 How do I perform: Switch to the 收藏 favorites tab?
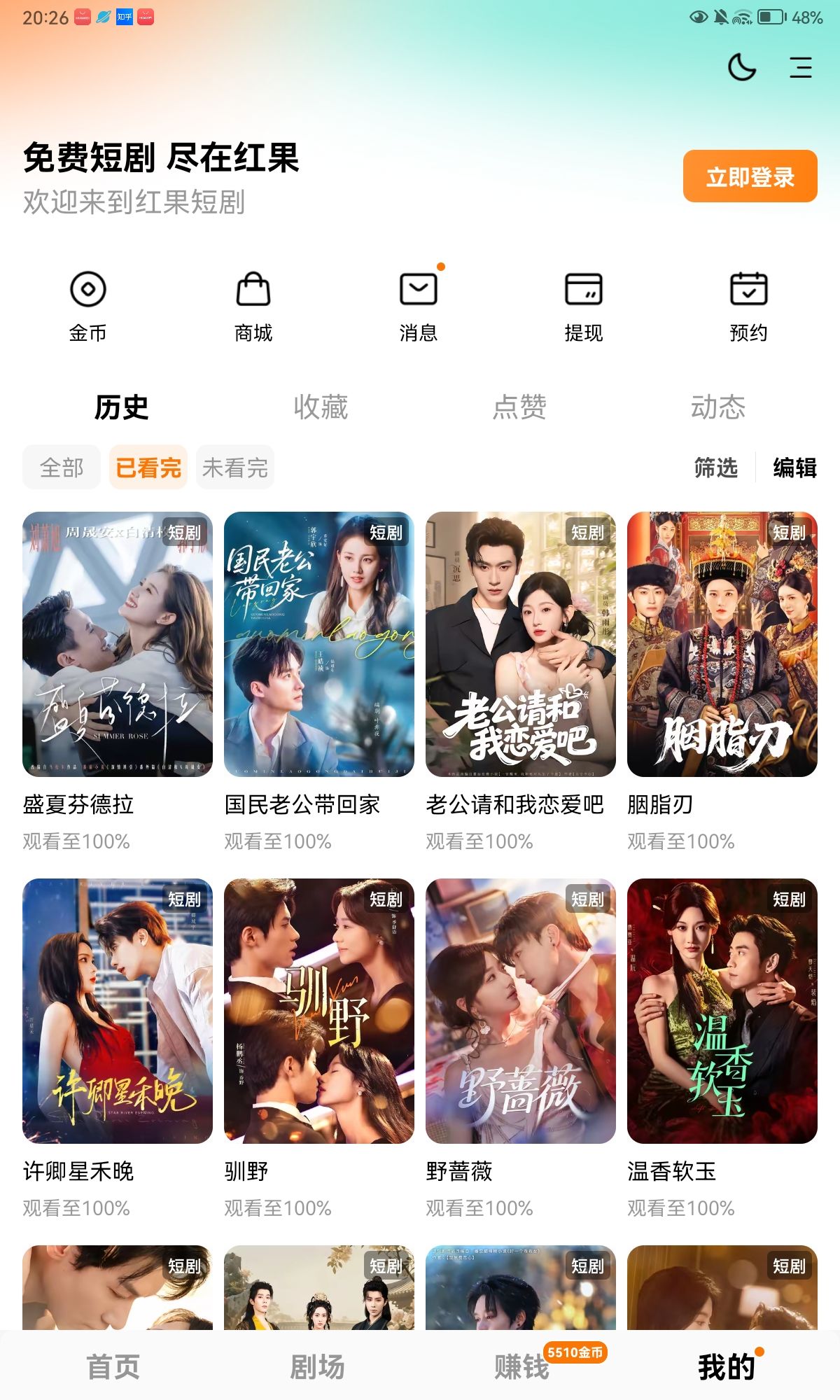(321, 407)
